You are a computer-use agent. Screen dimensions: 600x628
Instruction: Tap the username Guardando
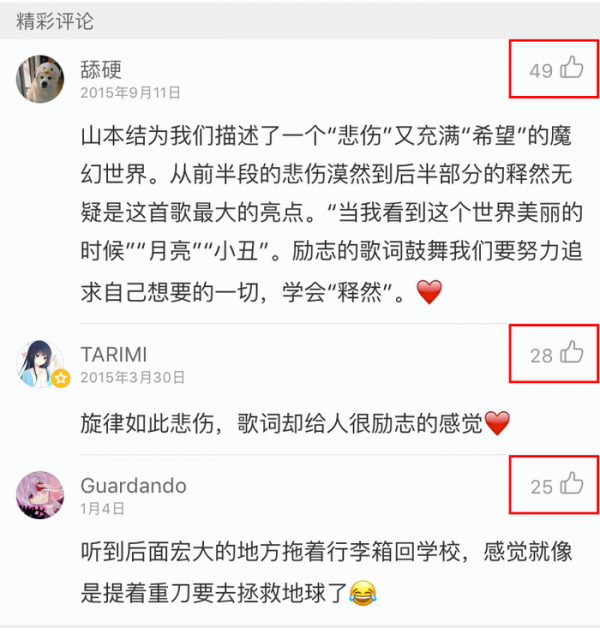click(133, 486)
